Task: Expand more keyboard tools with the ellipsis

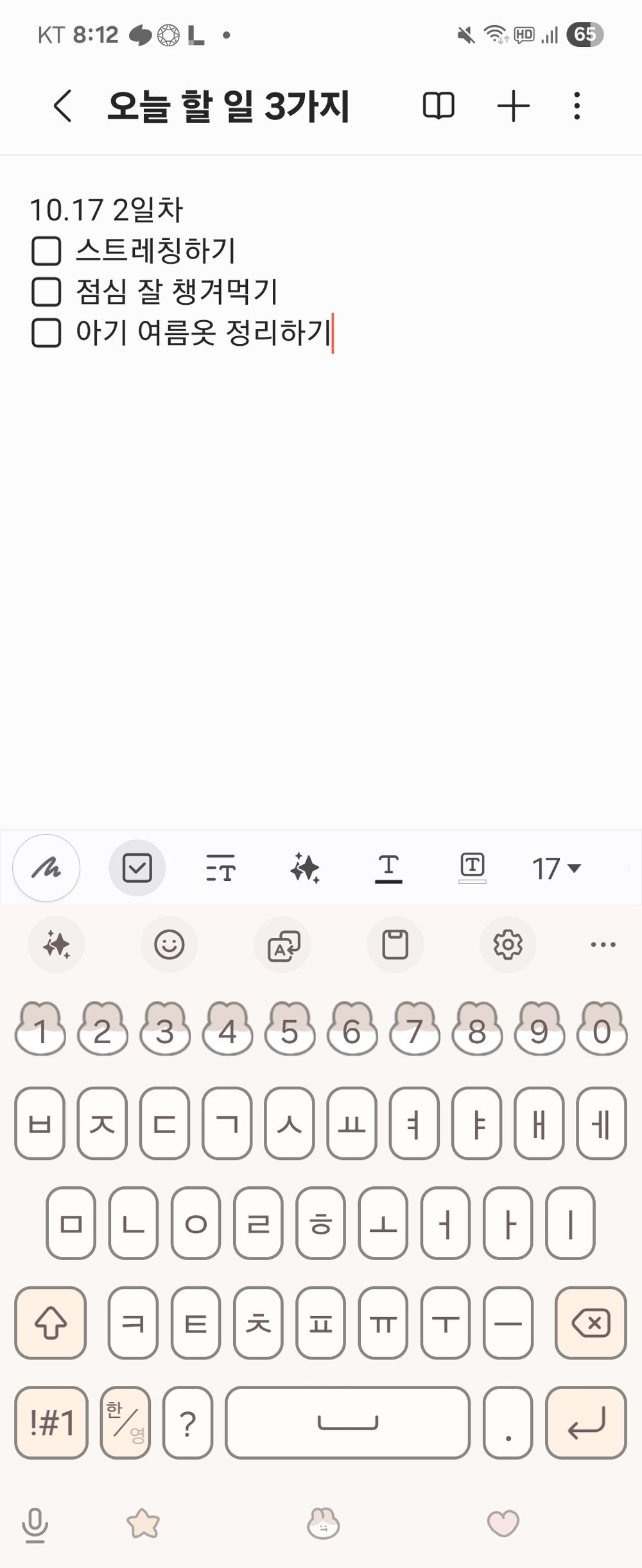Action: pyautogui.click(x=602, y=944)
